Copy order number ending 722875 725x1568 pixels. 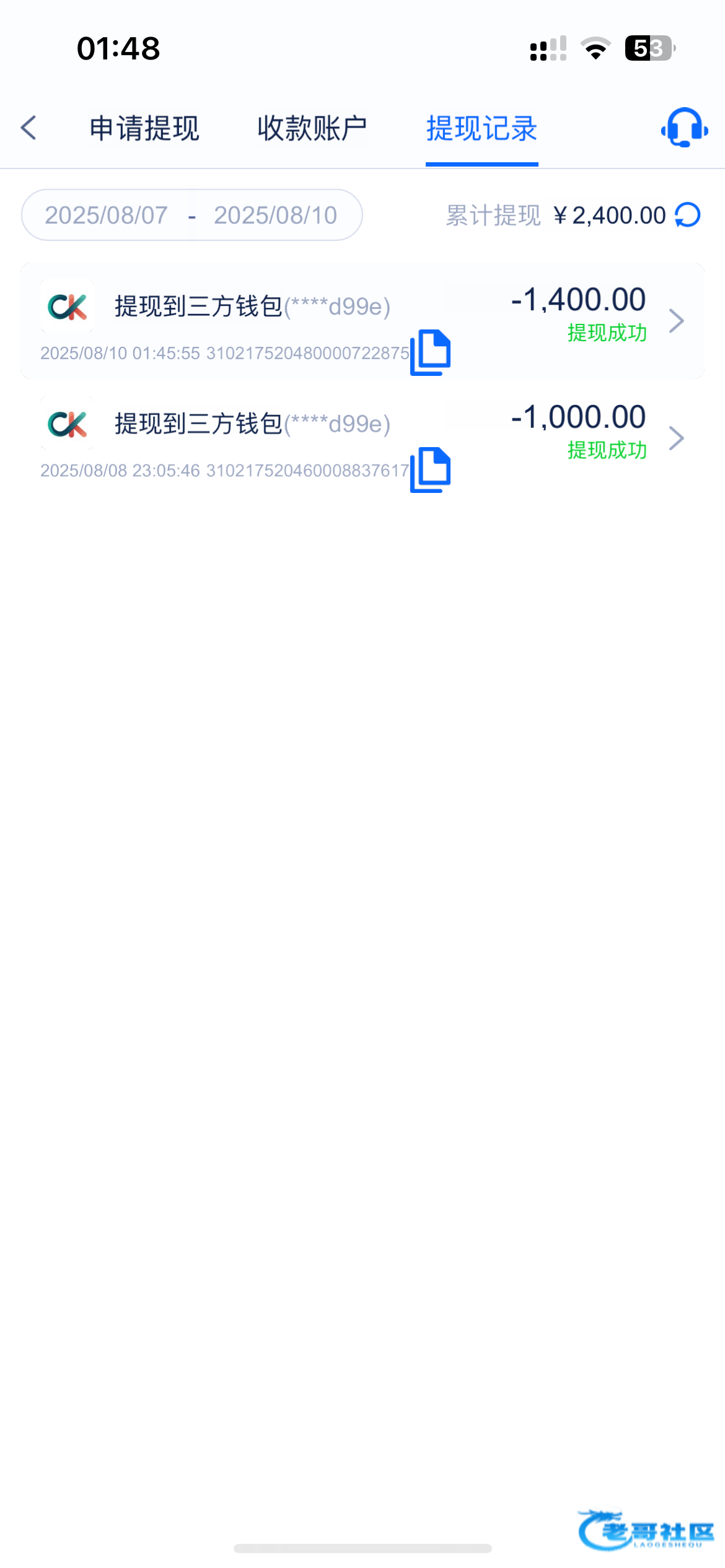431,352
